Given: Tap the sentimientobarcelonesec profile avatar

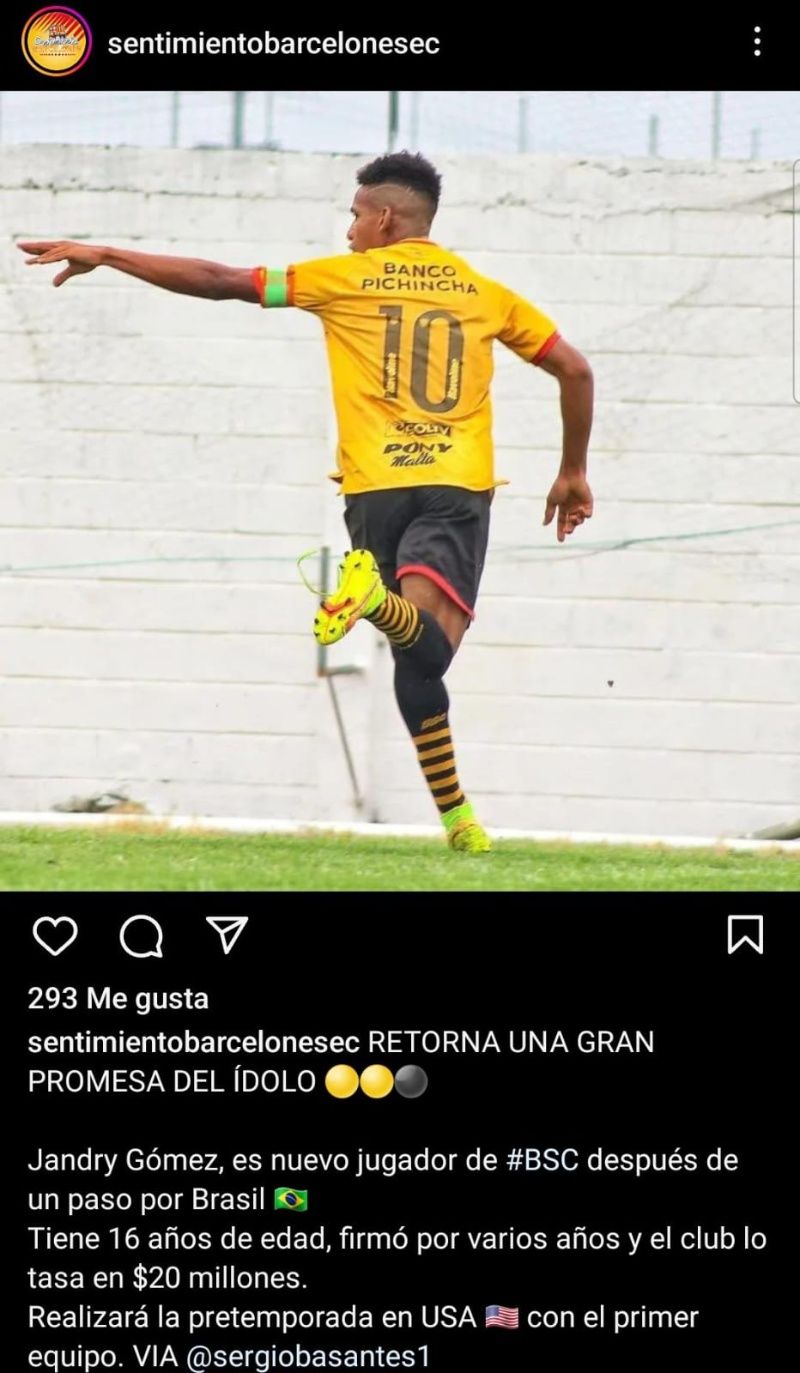Looking at the screenshot, I should tap(56, 42).
